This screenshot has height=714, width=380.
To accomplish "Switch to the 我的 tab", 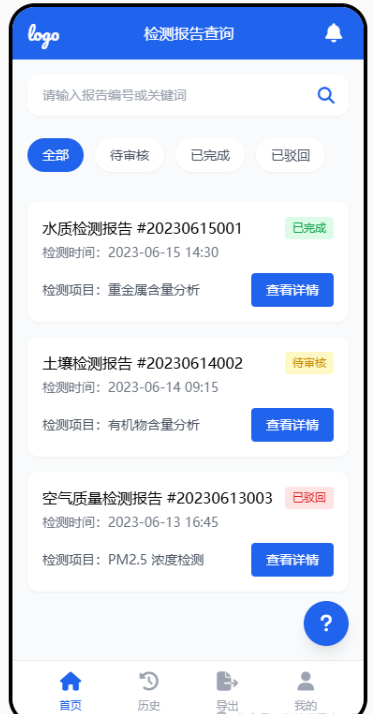I will pyautogui.click(x=311, y=703).
